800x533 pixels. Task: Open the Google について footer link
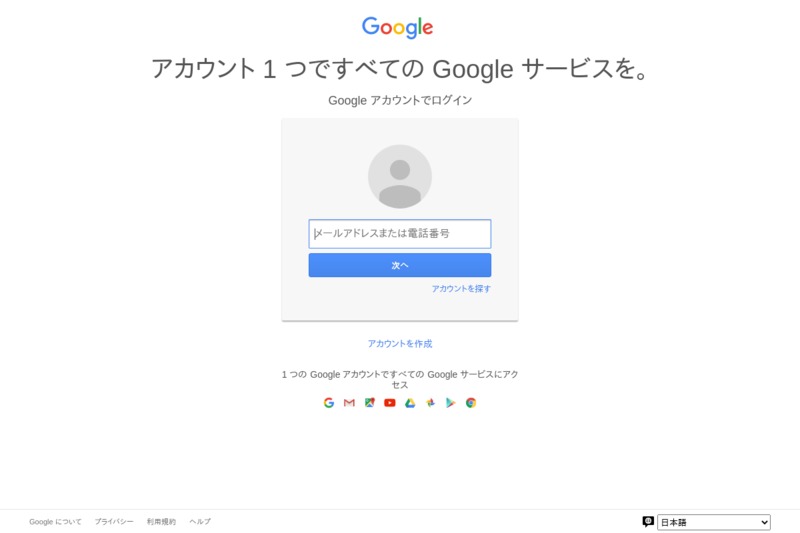click(x=55, y=522)
